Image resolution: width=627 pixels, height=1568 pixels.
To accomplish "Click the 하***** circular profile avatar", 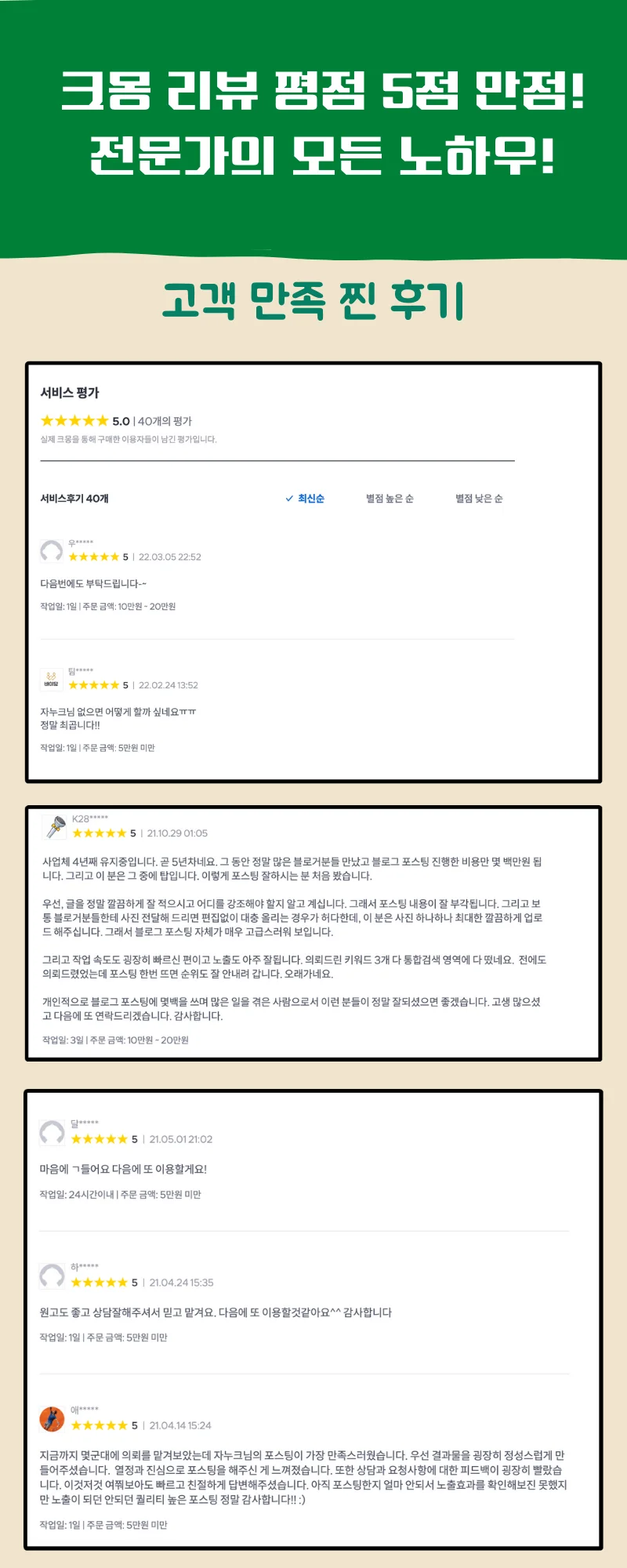I will click(x=50, y=1277).
